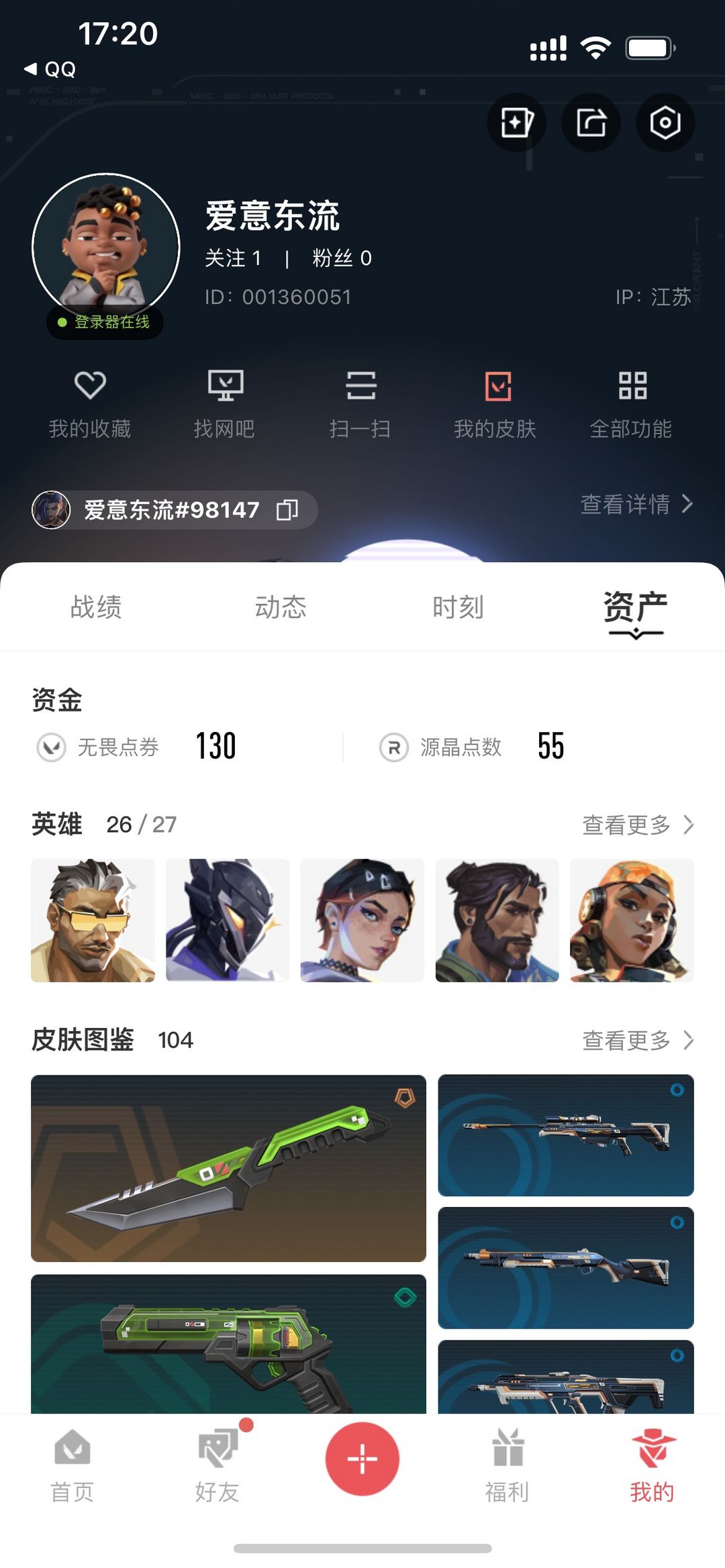This screenshot has width=725, height=1568.
Task: Open the 好友 friends tab
Action: click(217, 1465)
